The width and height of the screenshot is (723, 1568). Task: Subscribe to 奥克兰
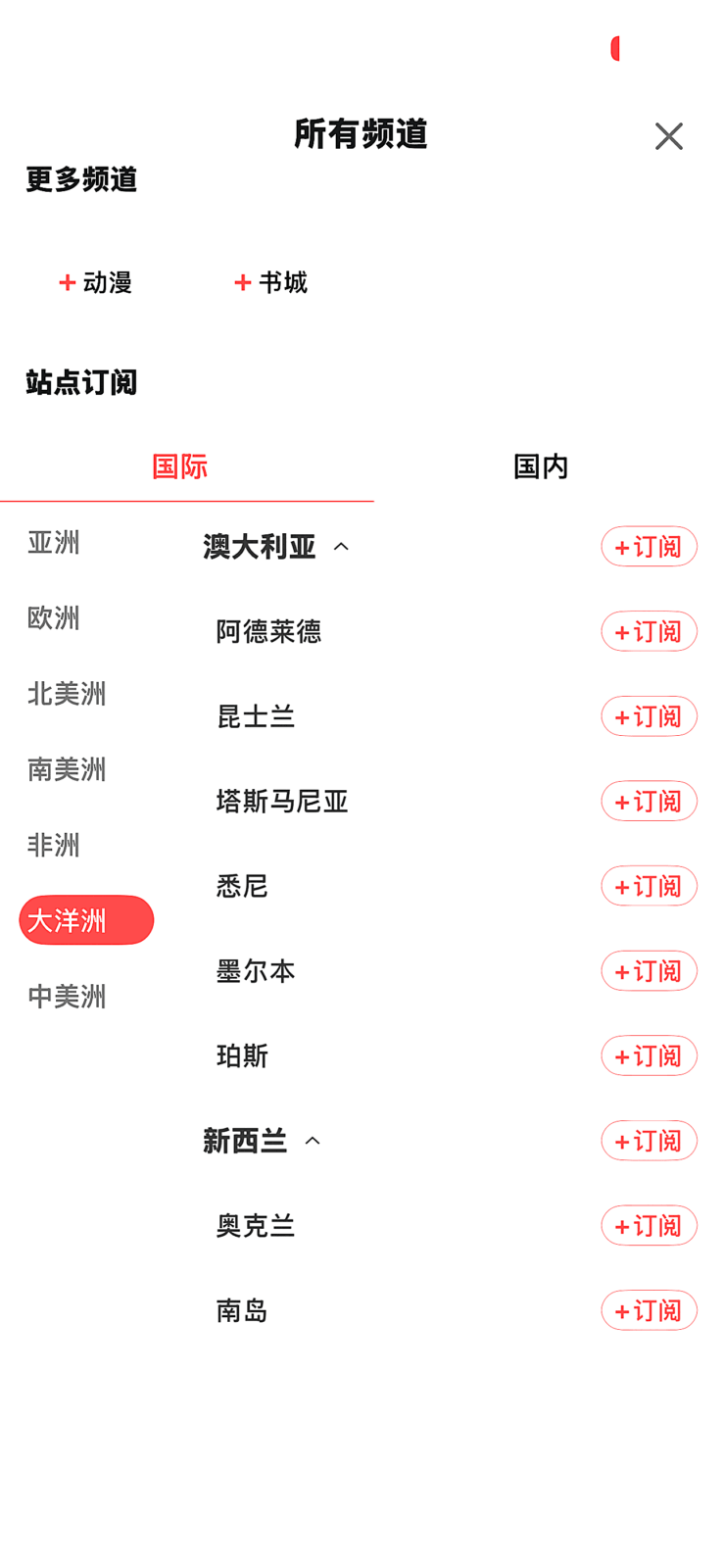coord(649,1226)
